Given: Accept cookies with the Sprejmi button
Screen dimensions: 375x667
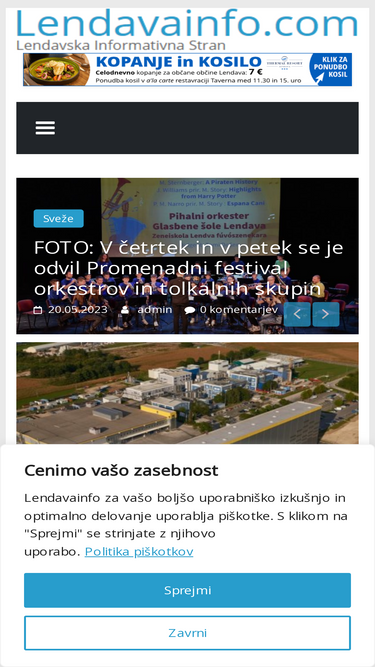Looking at the screenshot, I should (x=187, y=590).
